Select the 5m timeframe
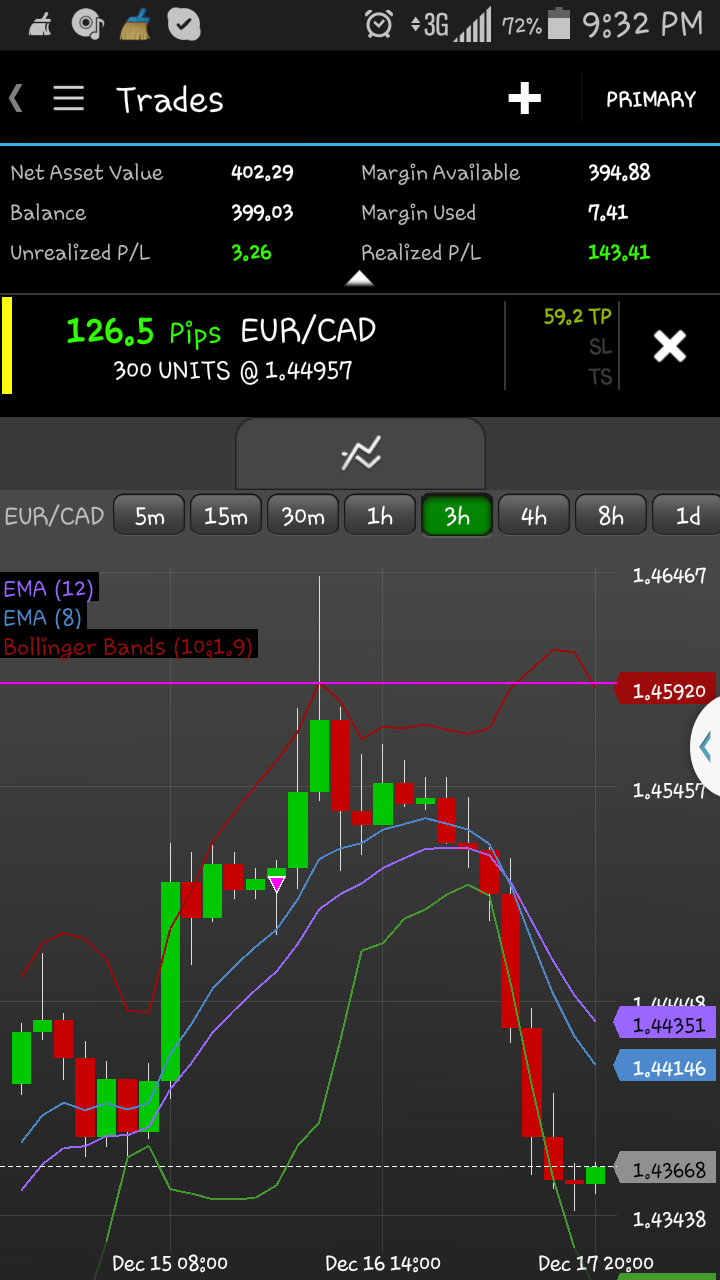The width and height of the screenshot is (720, 1280). tap(149, 516)
